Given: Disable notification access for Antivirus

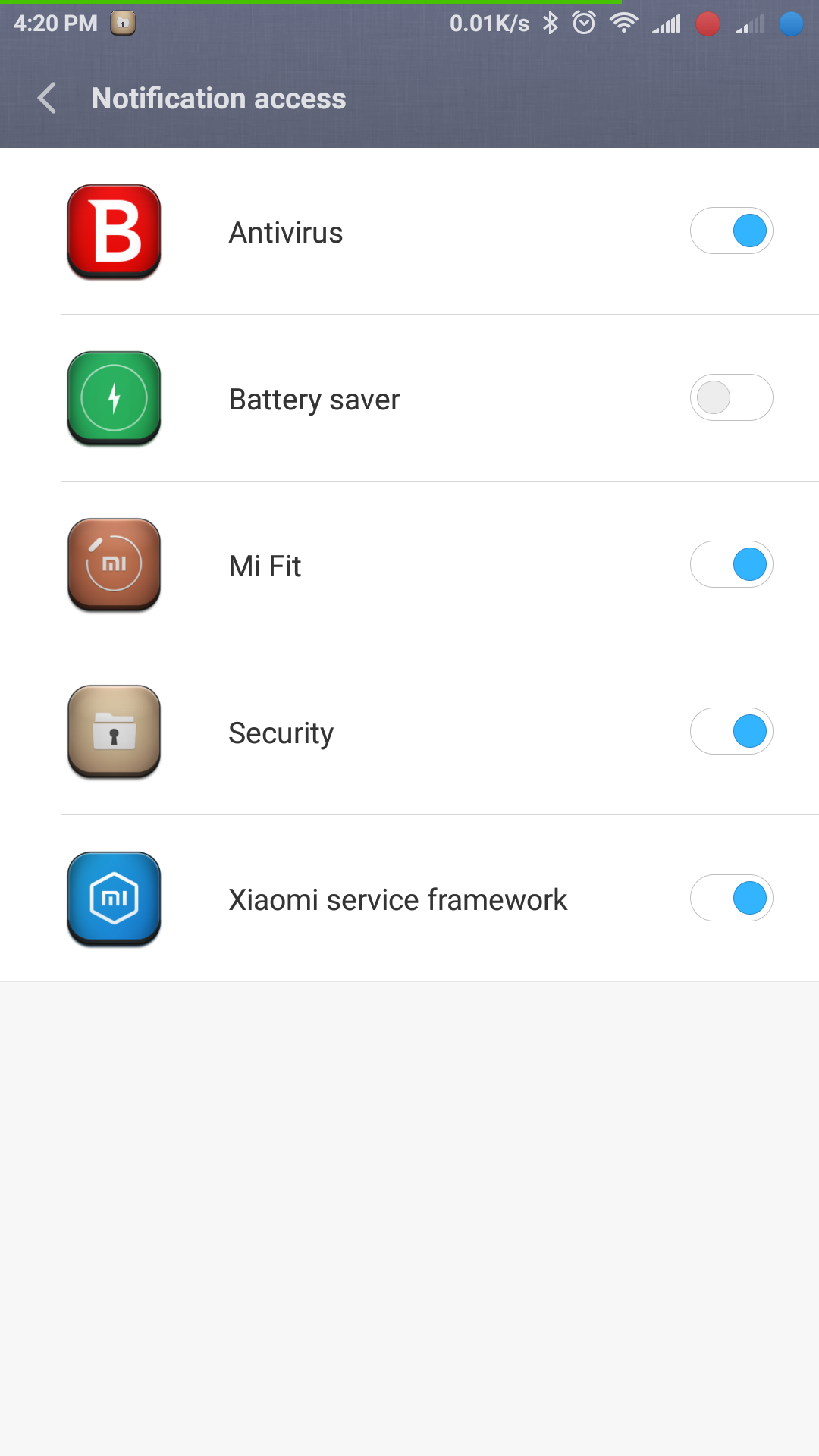Looking at the screenshot, I should (x=731, y=231).
